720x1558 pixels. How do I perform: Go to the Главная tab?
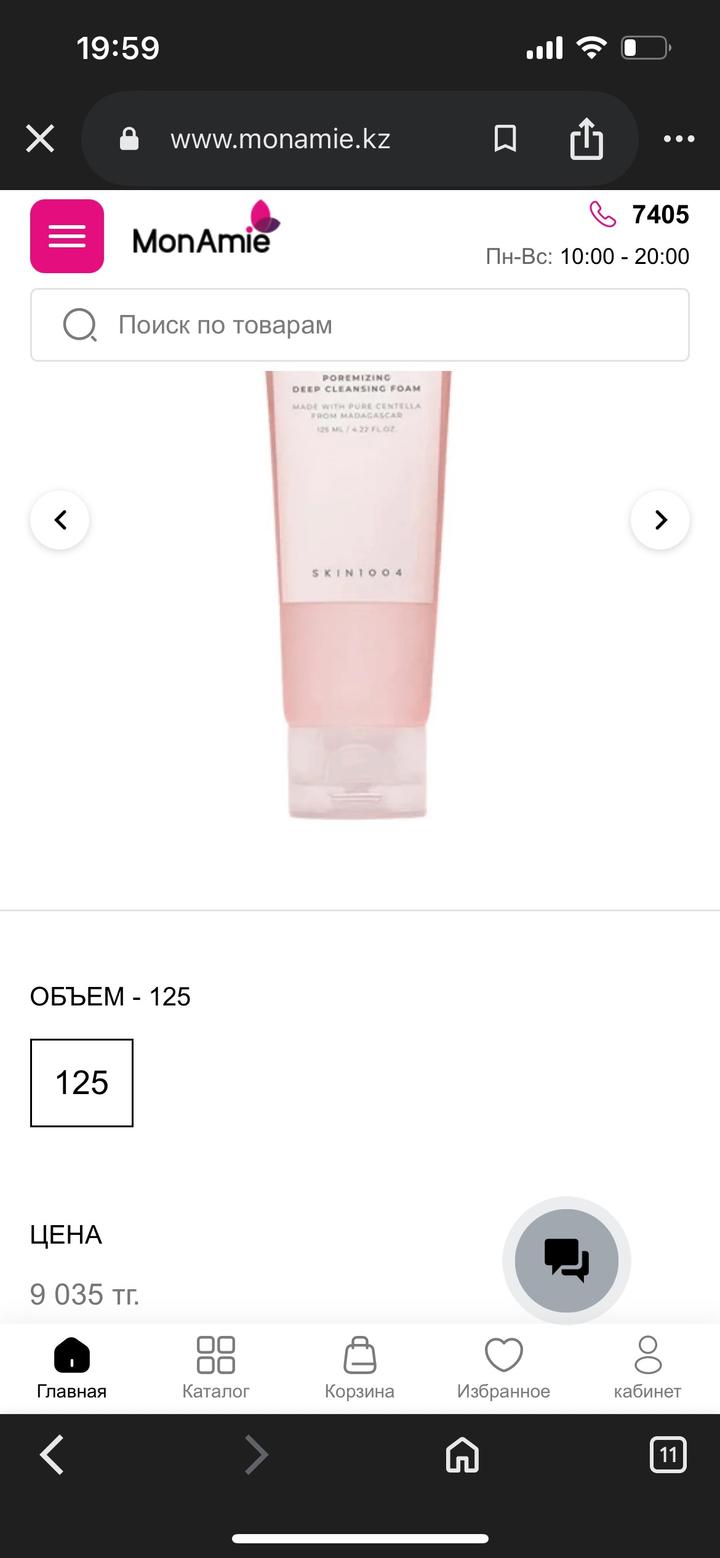coord(72,1368)
